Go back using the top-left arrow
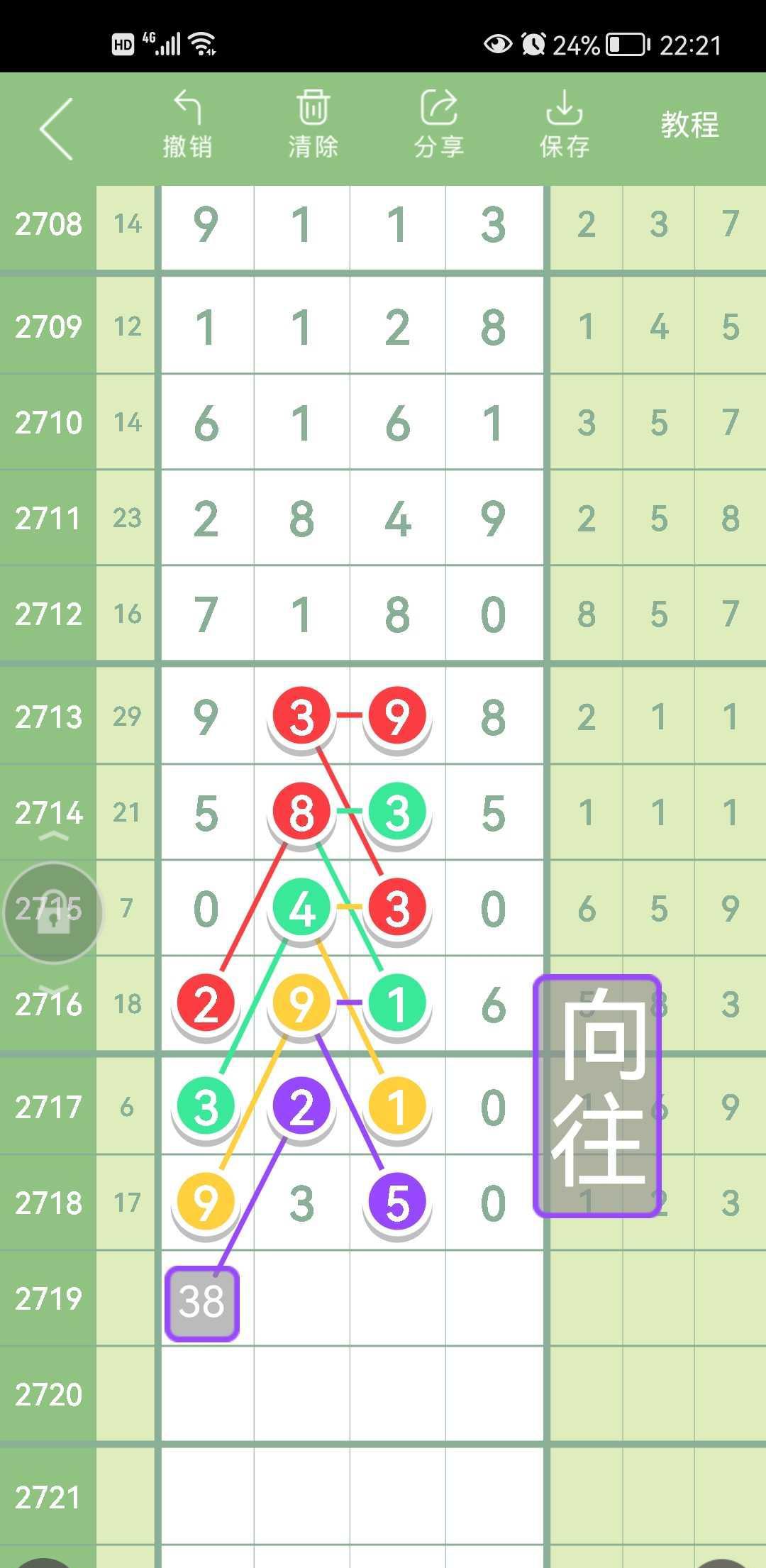The image size is (766, 1568). click(x=57, y=128)
